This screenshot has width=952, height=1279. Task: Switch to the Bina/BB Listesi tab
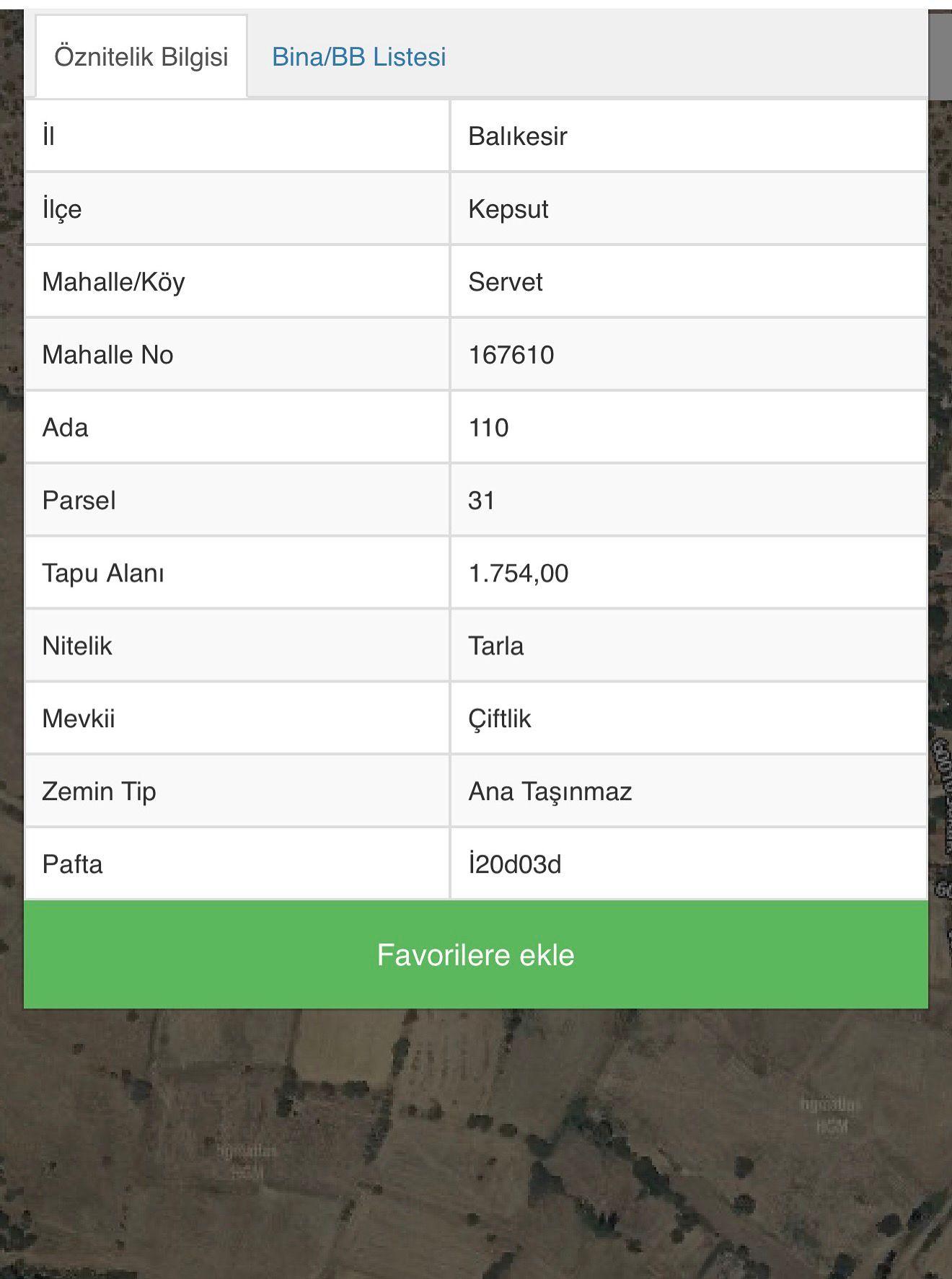[x=358, y=57]
